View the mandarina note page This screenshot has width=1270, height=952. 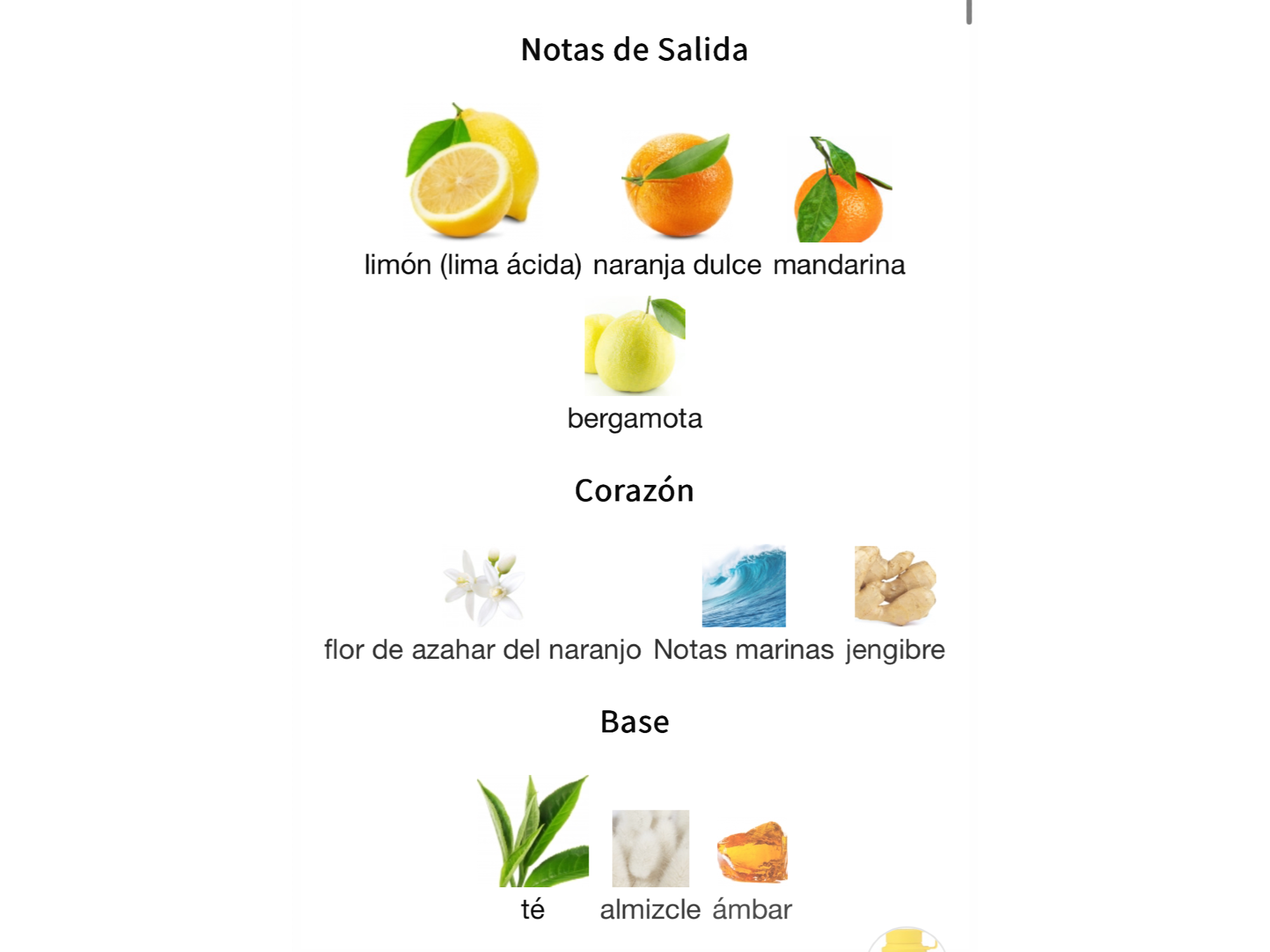click(x=839, y=190)
